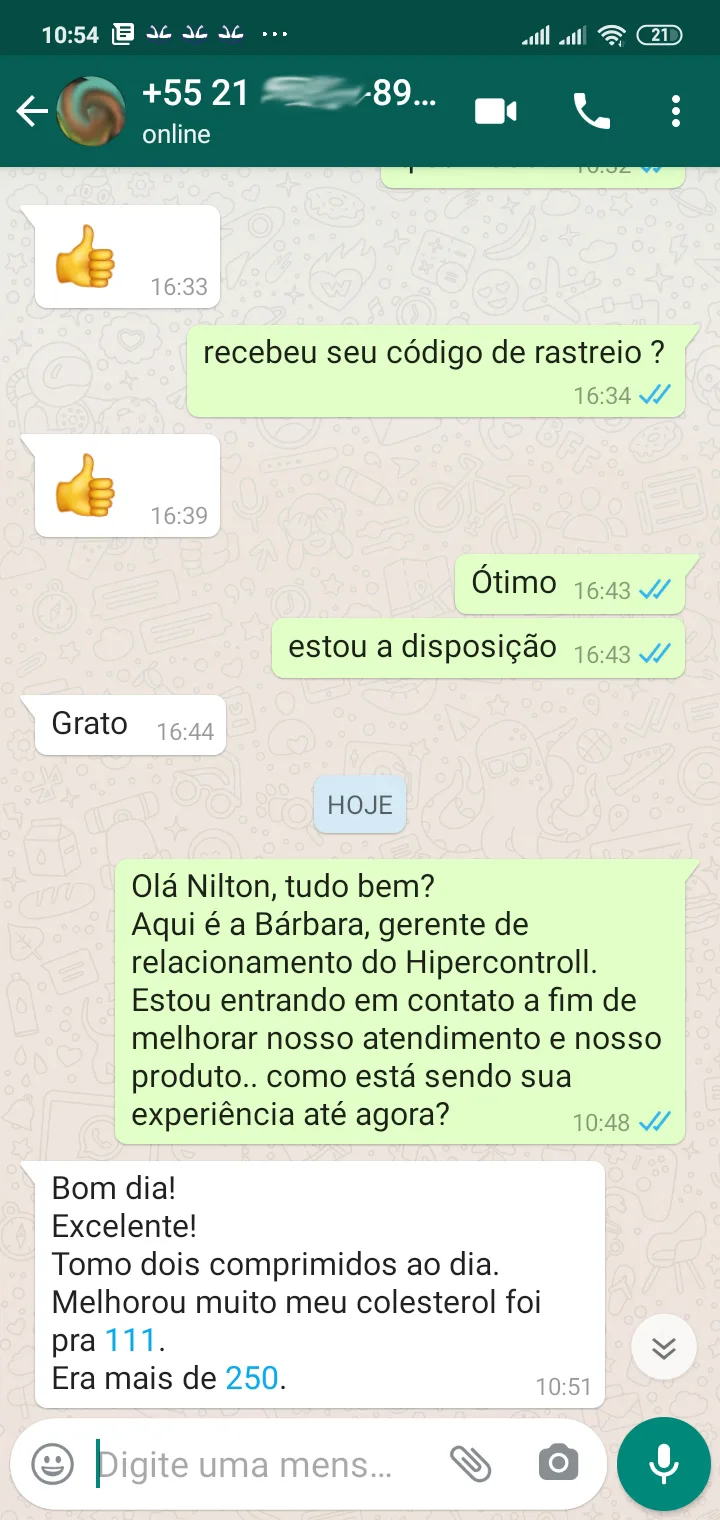Tap the HOJE date divider
720x1520 pixels.
pyautogui.click(x=359, y=803)
